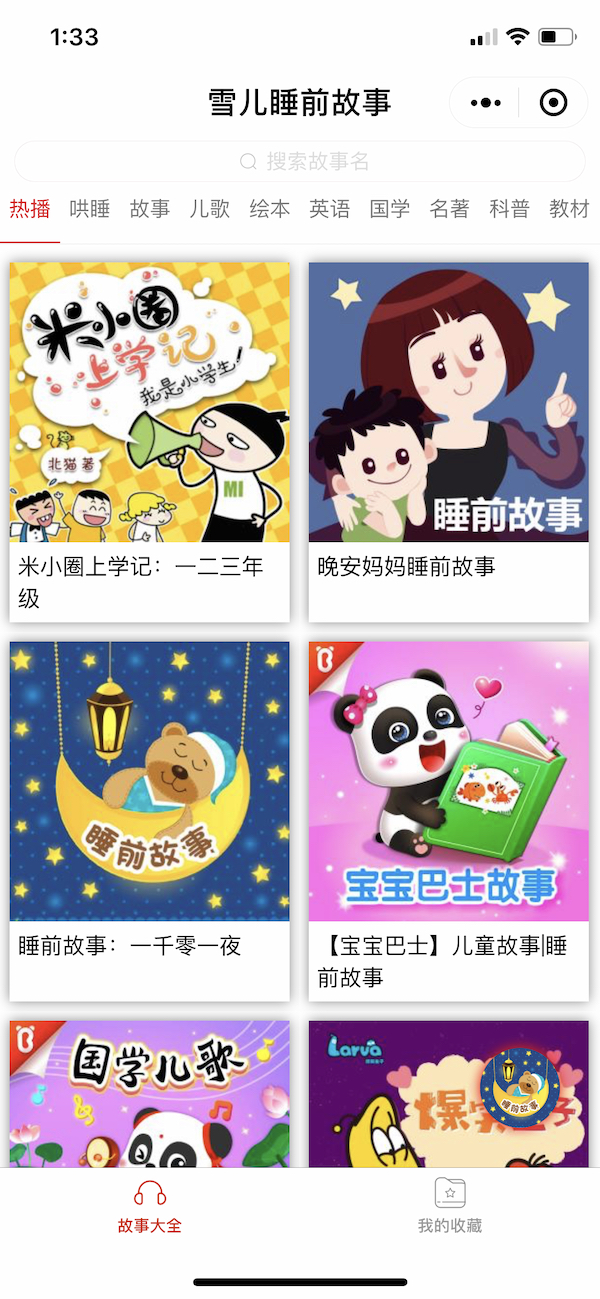Go to the 国学 tab

[x=390, y=209]
